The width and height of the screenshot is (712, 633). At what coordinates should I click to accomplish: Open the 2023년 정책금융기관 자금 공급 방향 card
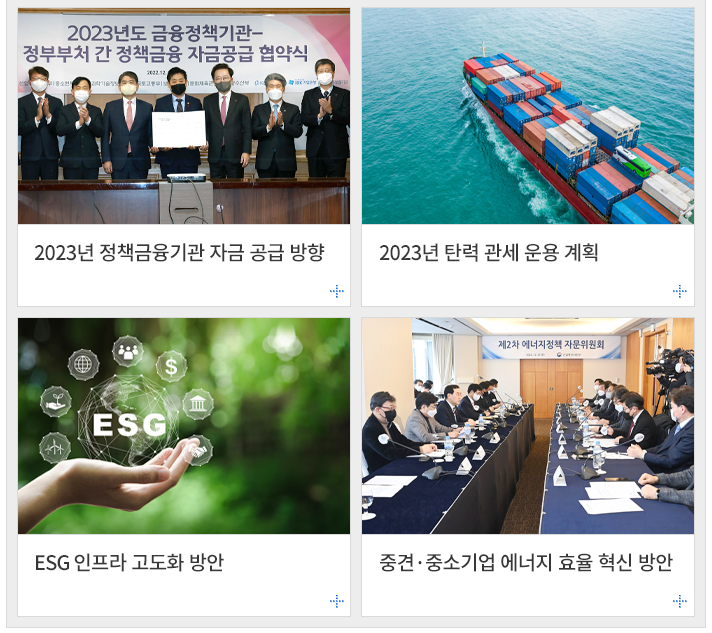click(x=180, y=252)
